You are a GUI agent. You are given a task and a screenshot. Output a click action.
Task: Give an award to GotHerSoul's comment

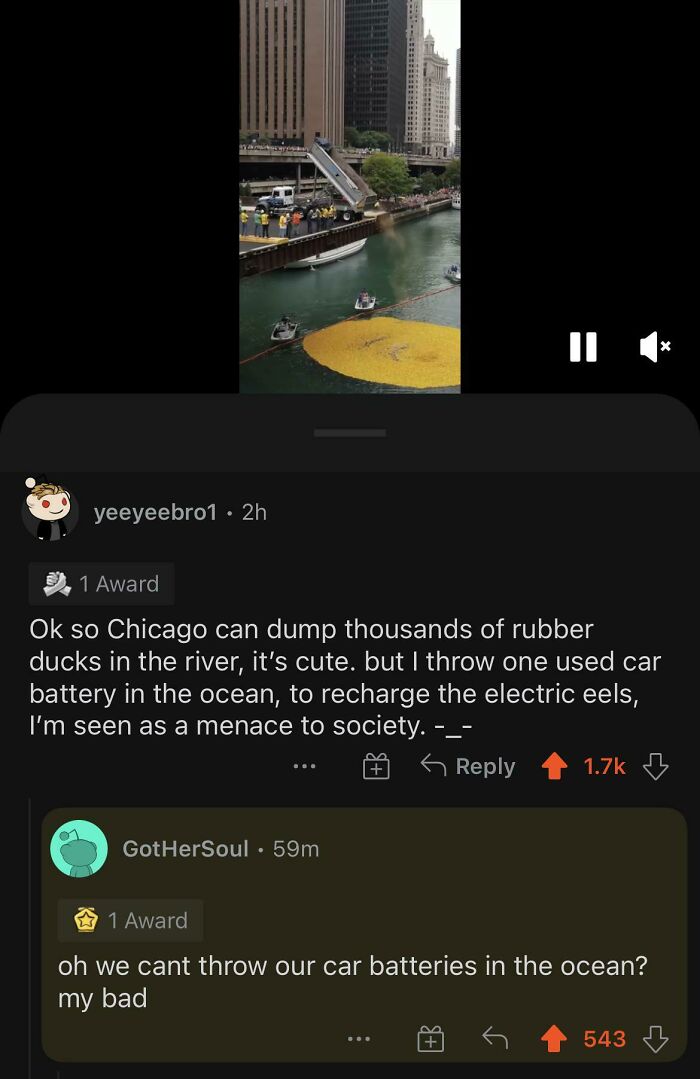point(430,1040)
